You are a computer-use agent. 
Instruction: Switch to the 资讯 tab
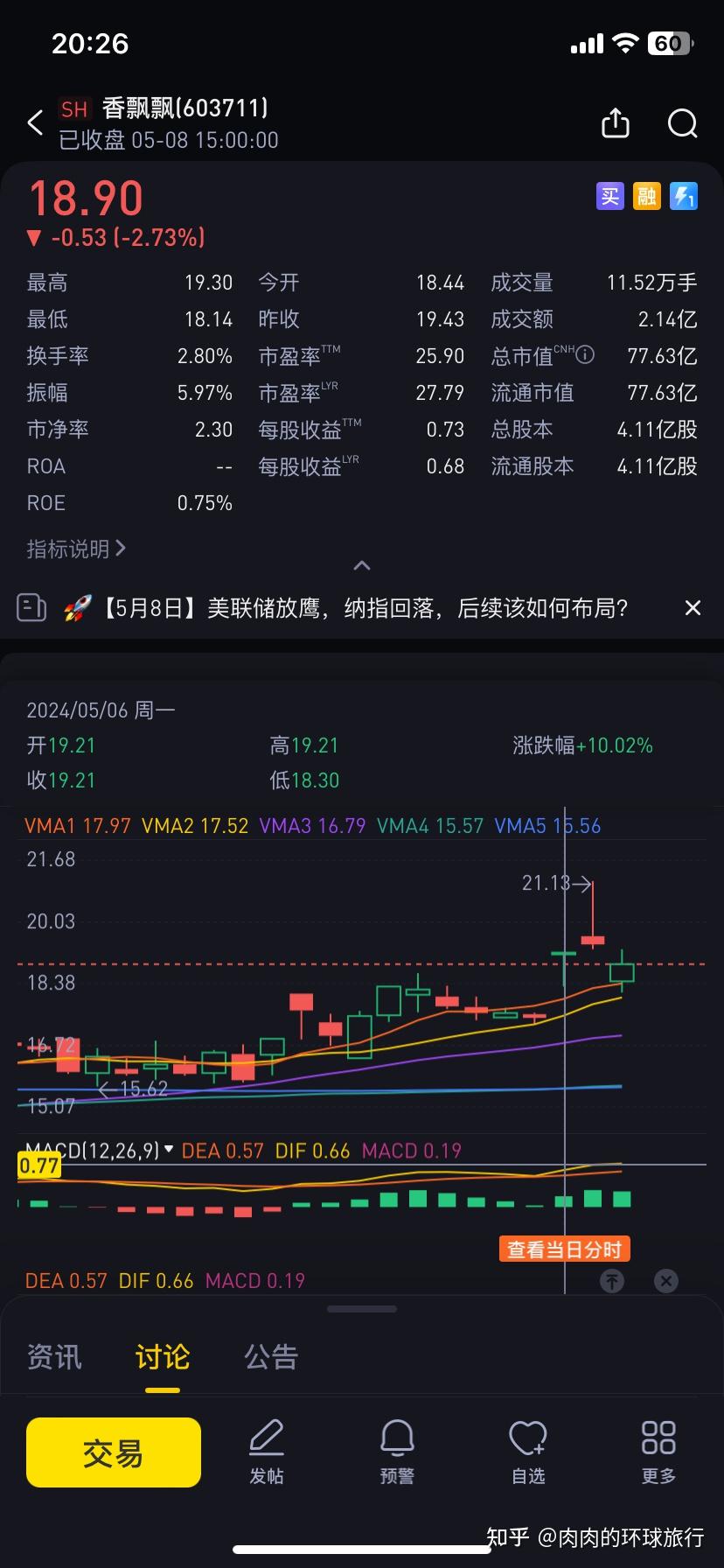click(x=54, y=1357)
